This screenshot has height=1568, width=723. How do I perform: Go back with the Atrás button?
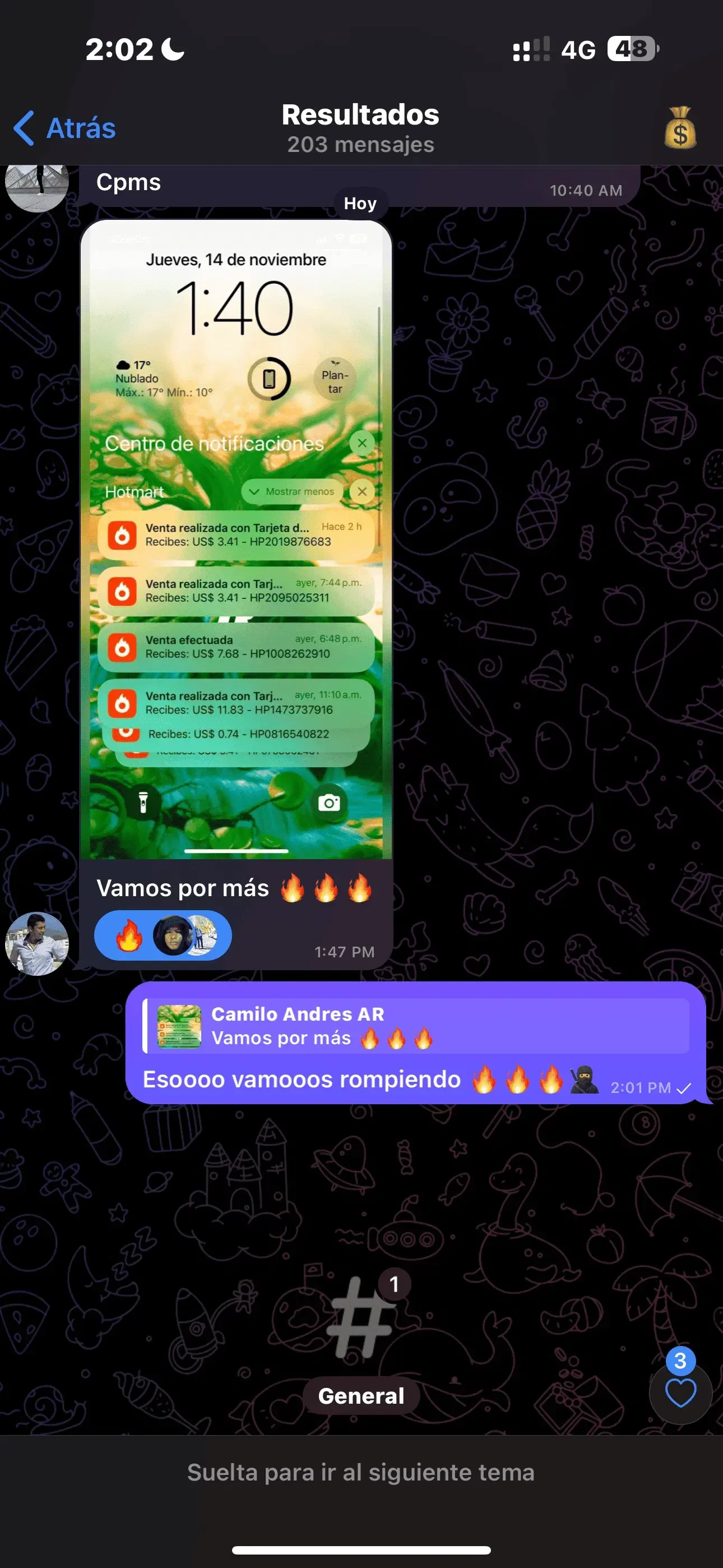click(64, 128)
